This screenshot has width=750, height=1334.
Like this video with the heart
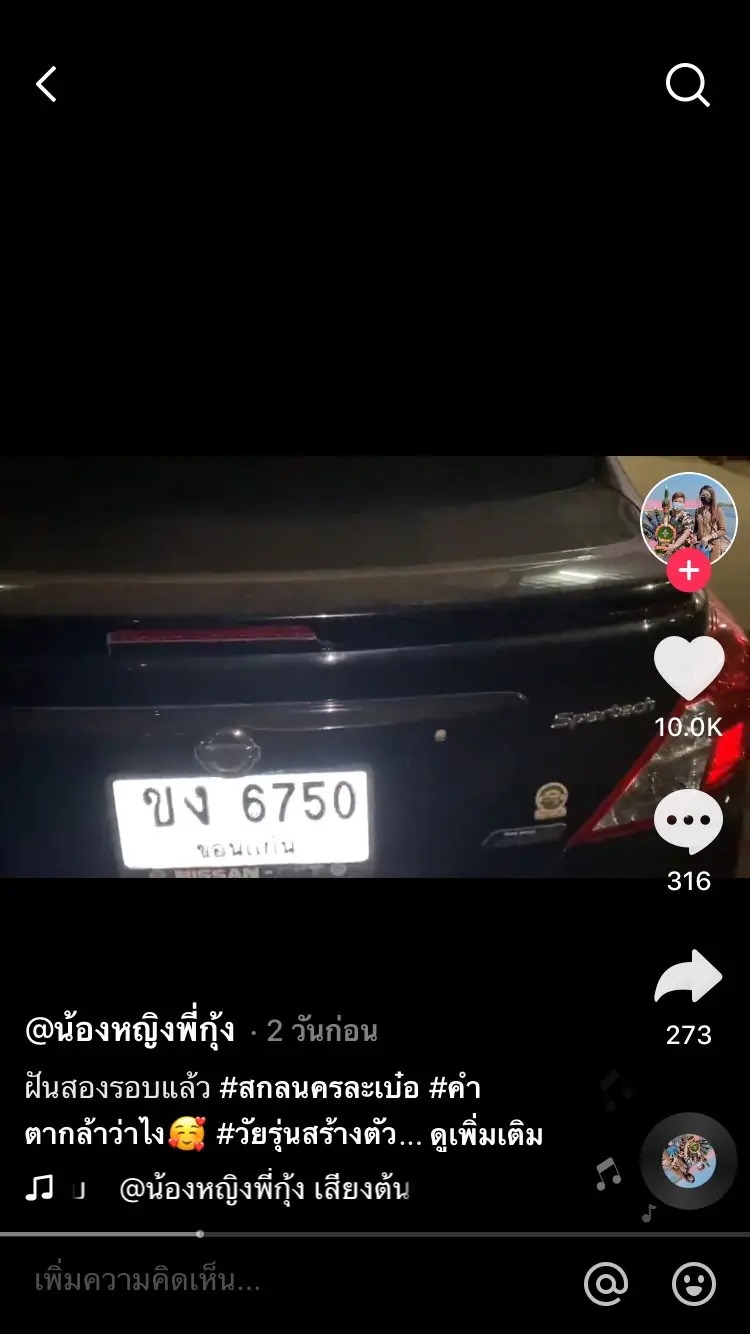point(688,668)
